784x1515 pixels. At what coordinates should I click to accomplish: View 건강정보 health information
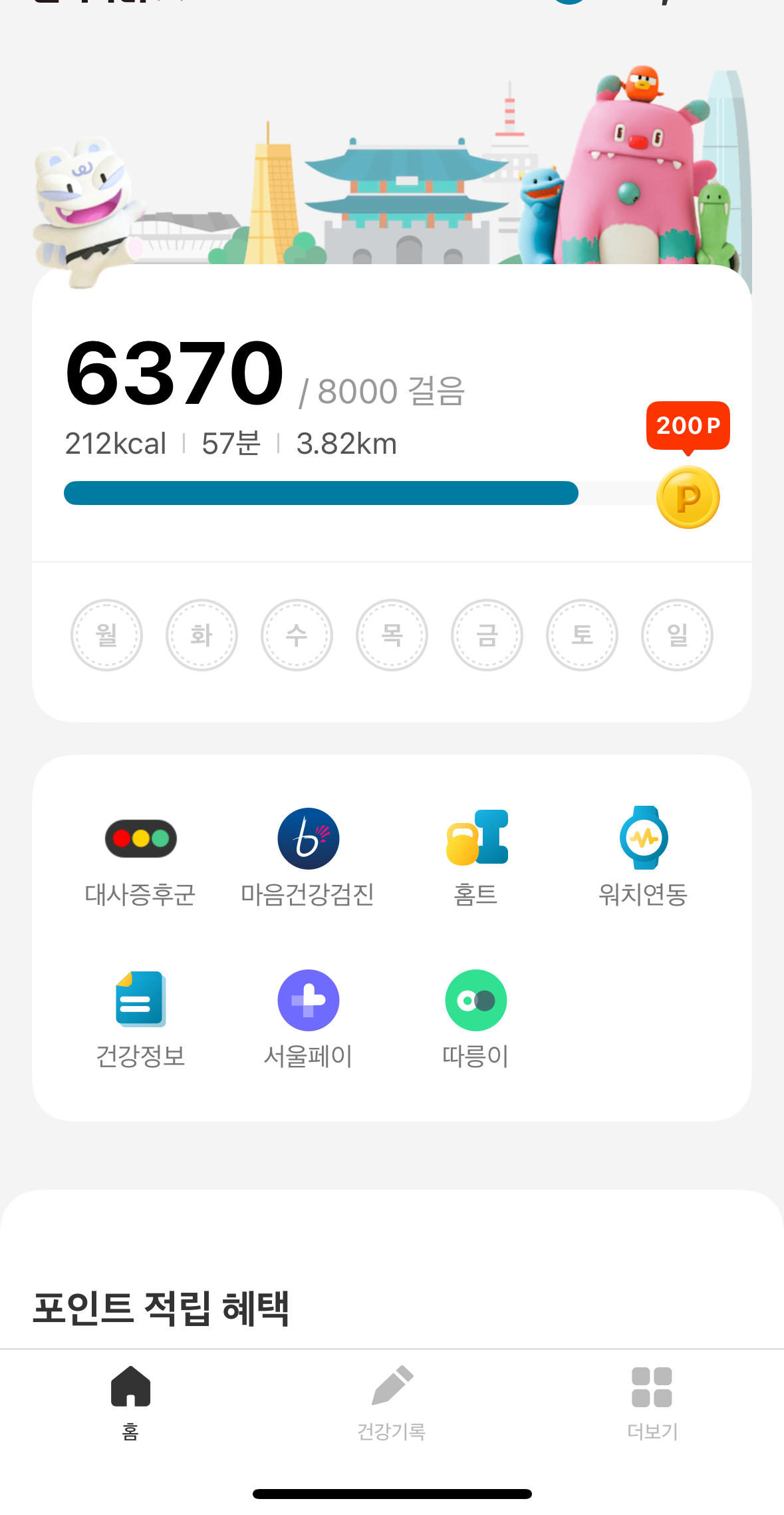pos(140,1018)
